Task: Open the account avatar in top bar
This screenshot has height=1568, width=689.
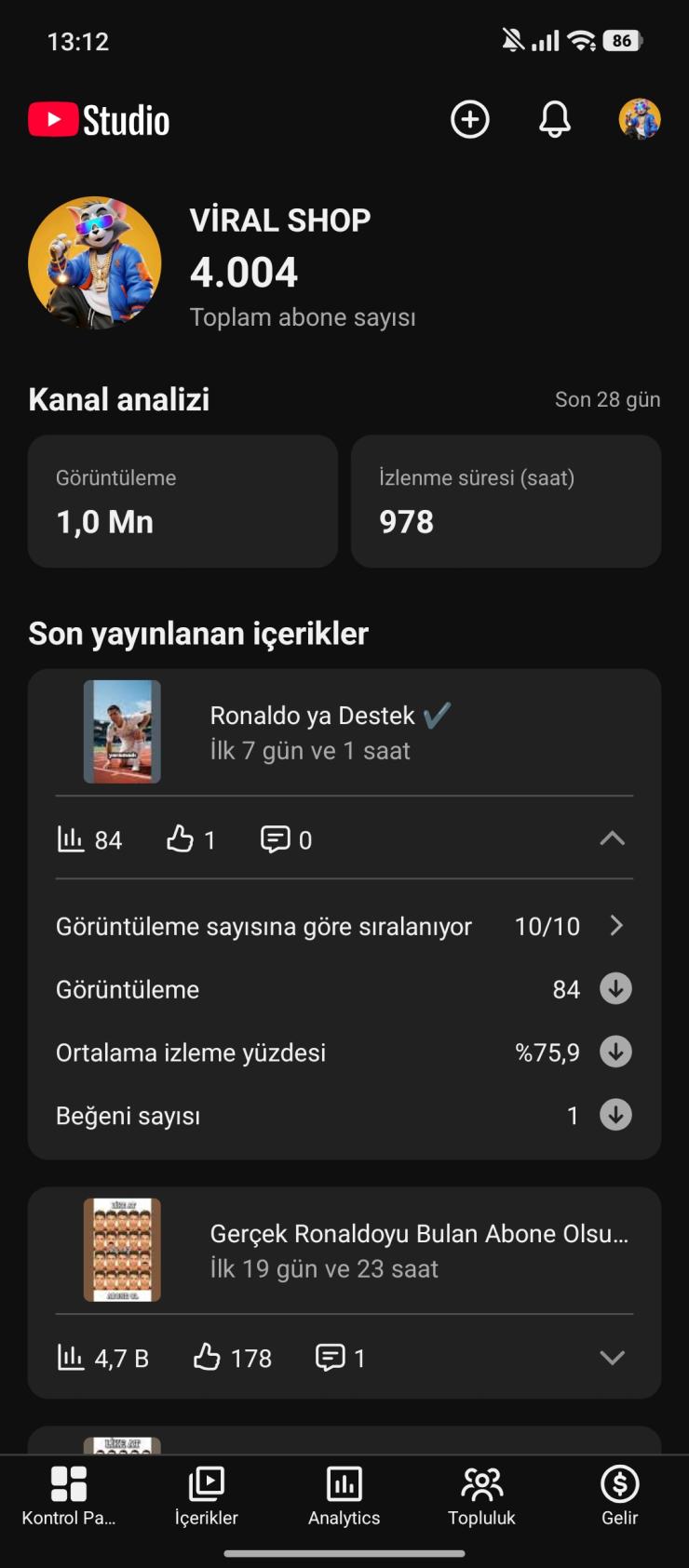Action: pos(640,120)
